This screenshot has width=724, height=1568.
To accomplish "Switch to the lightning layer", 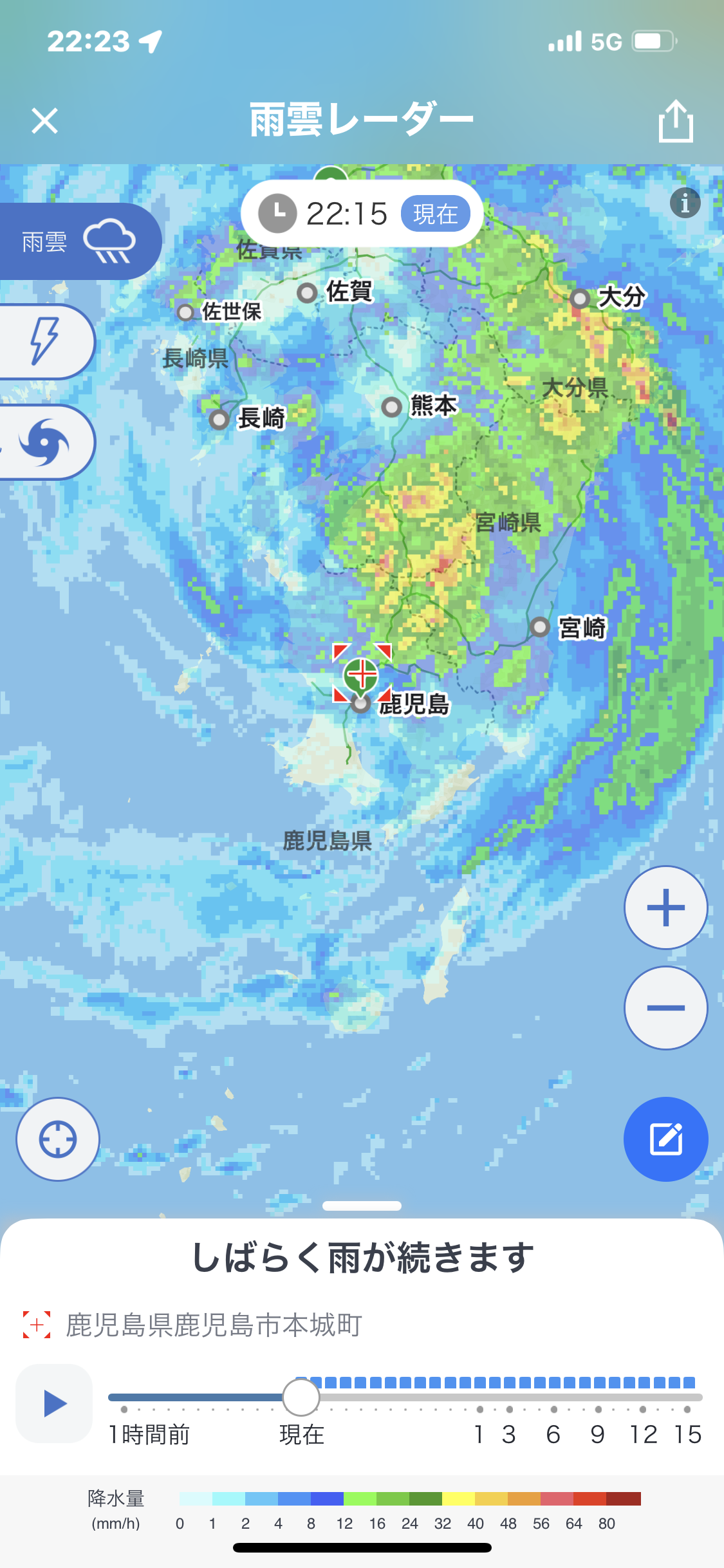I will pyautogui.click(x=45, y=341).
